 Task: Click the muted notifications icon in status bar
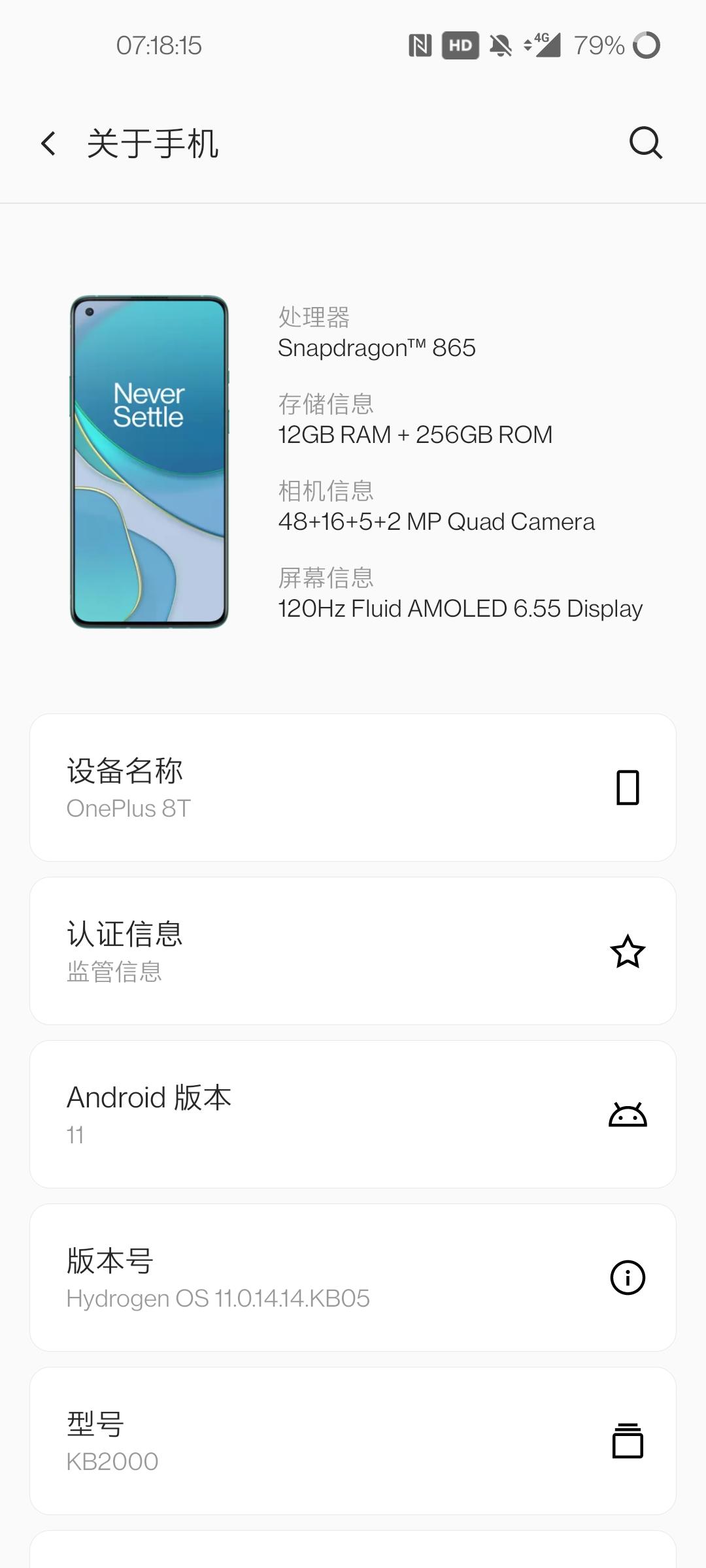[499, 44]
